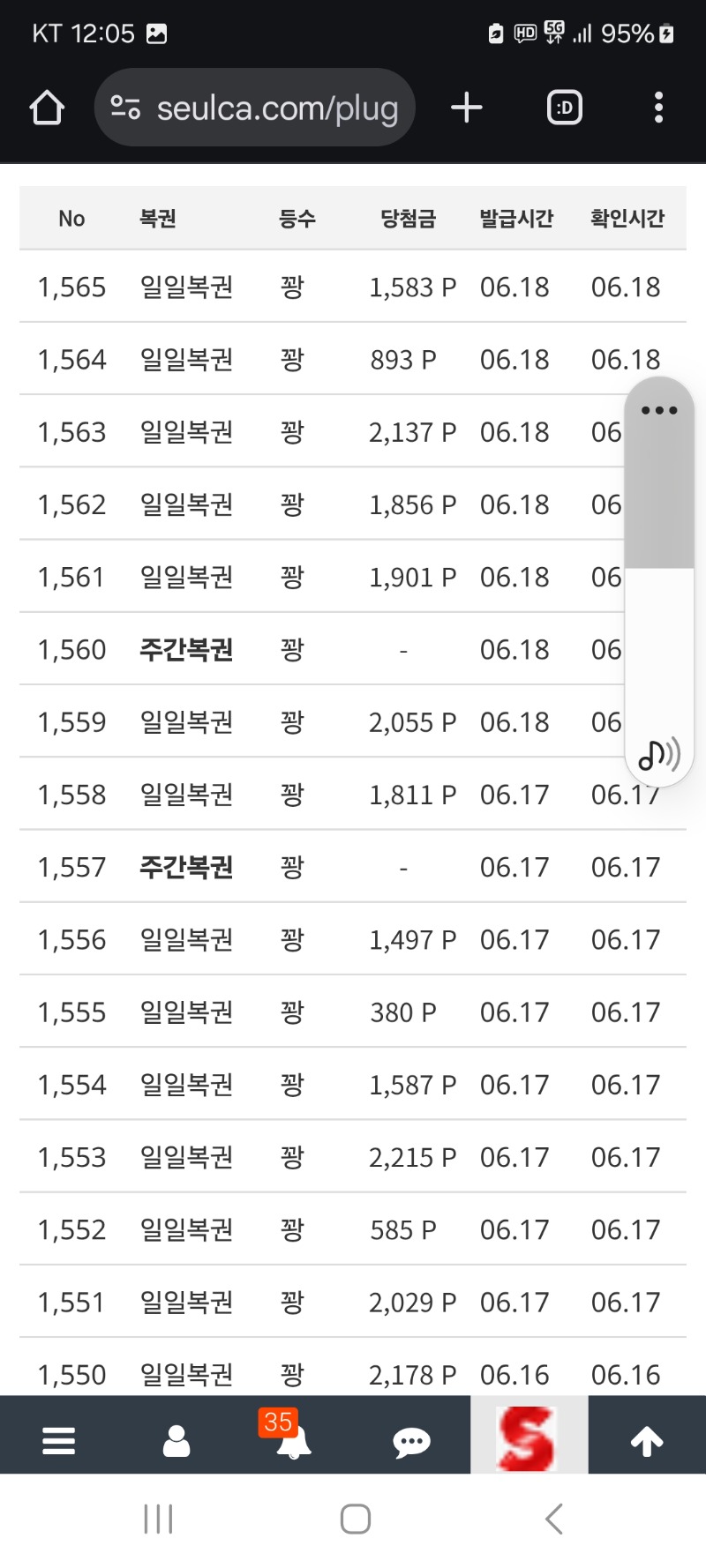Open the site hamburger menu
The height and width of the screenshot is (1568, 706).
(x=59, y=1441)
